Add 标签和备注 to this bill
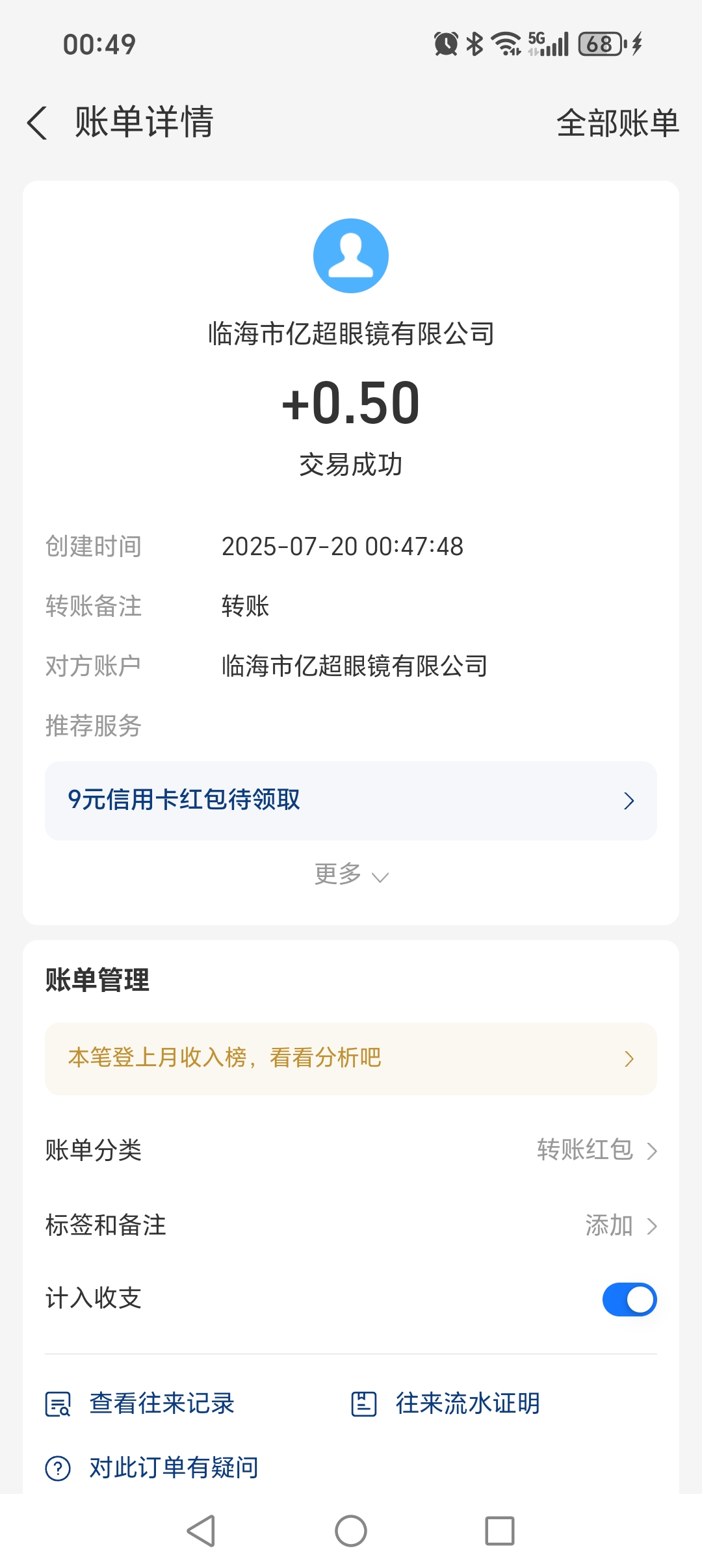This screenshot has height=1568, width=702. (x=351, y=1225)
